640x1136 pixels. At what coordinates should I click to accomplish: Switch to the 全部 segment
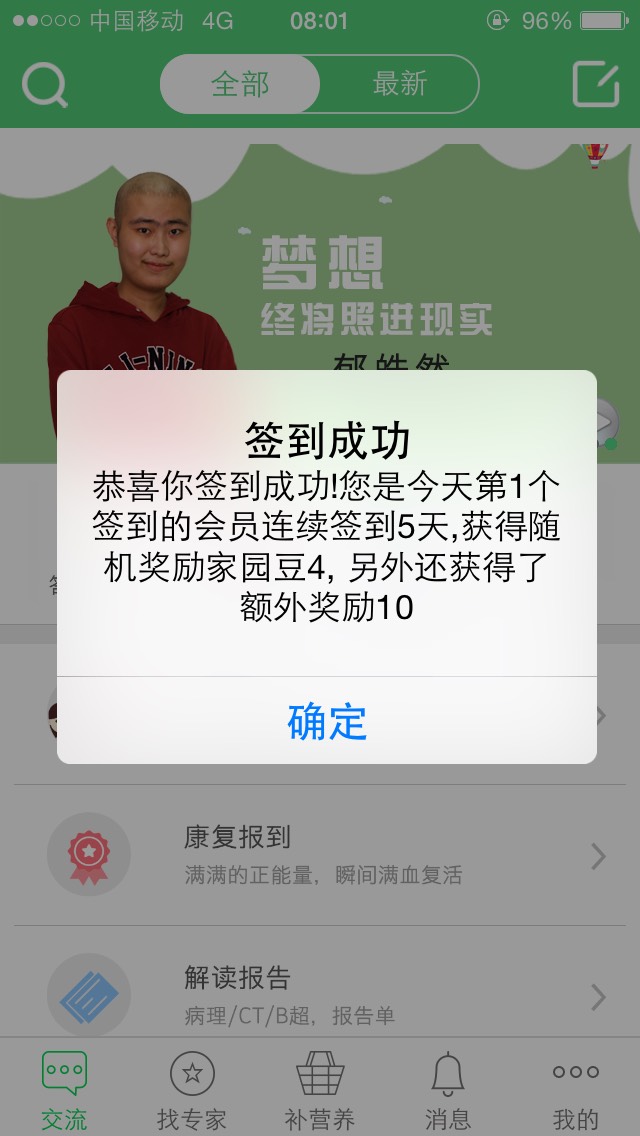click(x=240, y=84)
